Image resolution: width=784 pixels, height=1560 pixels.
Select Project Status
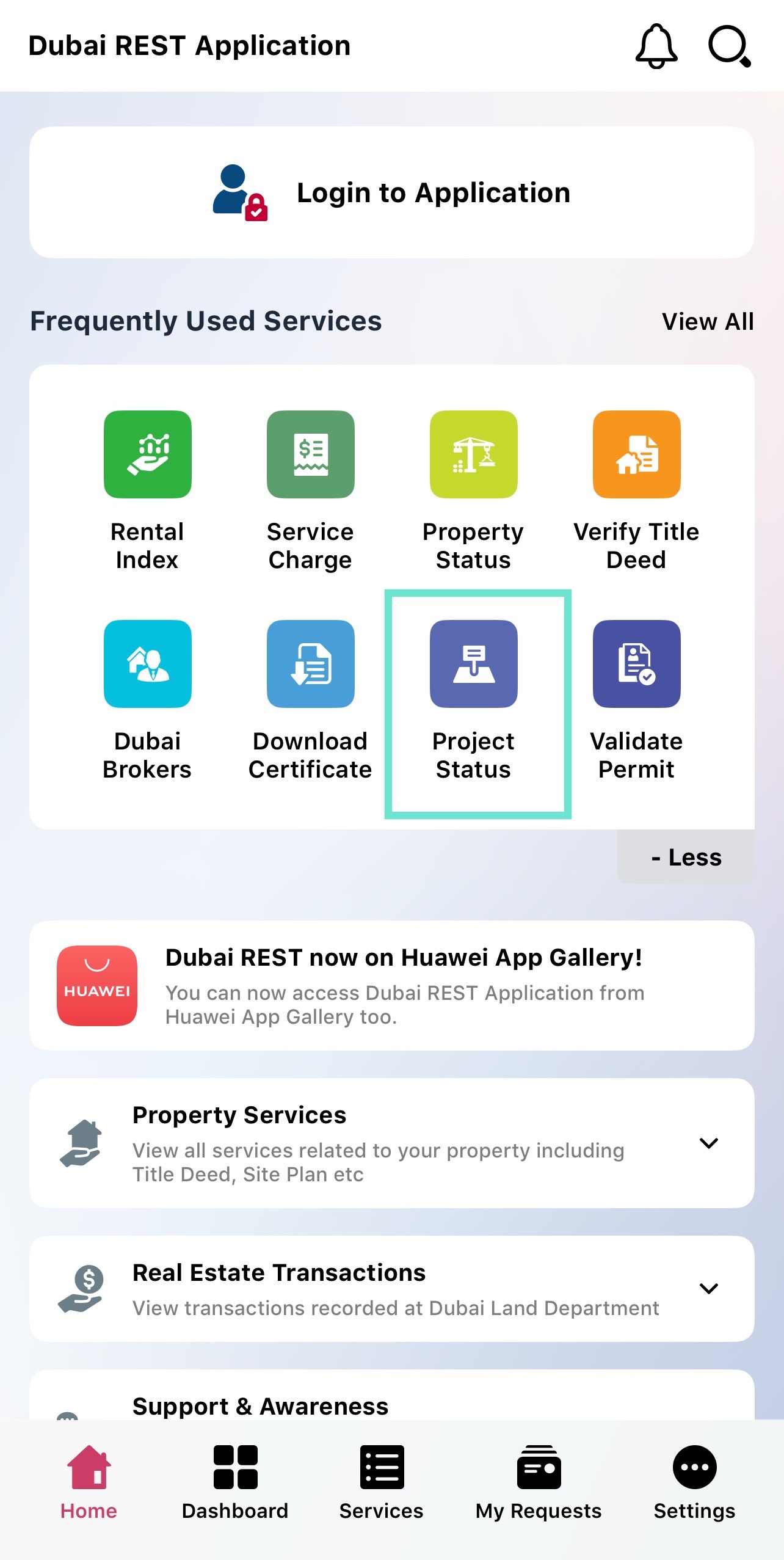(473, 699)
